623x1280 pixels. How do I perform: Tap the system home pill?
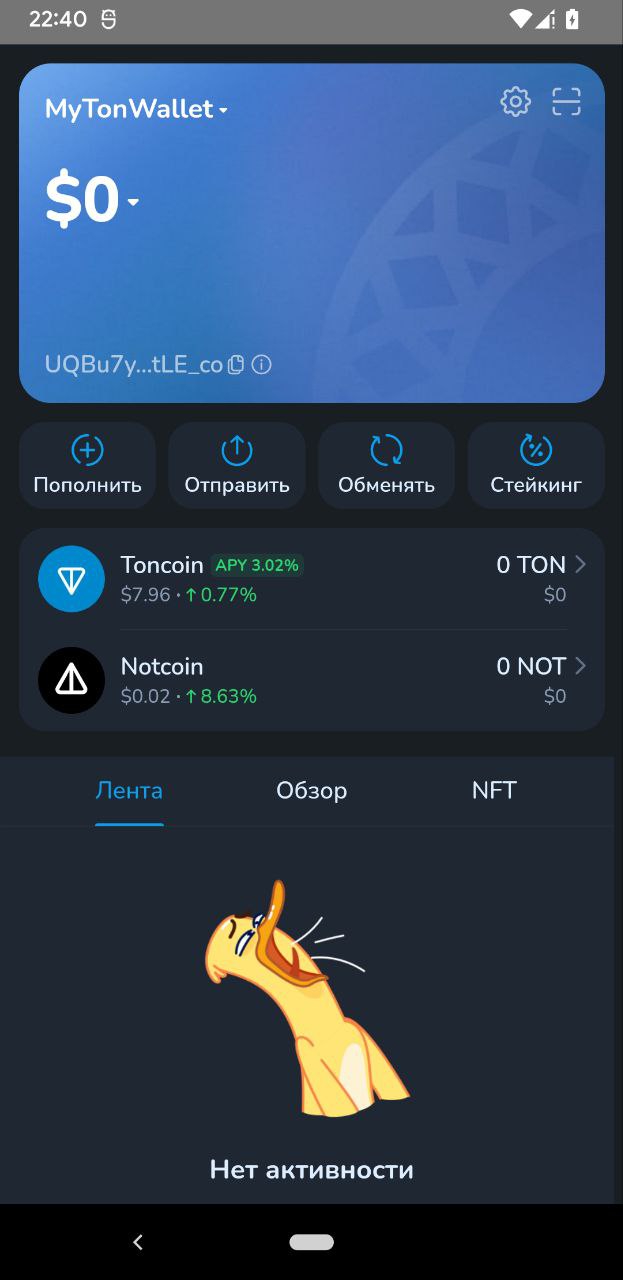coord(311,1242)
